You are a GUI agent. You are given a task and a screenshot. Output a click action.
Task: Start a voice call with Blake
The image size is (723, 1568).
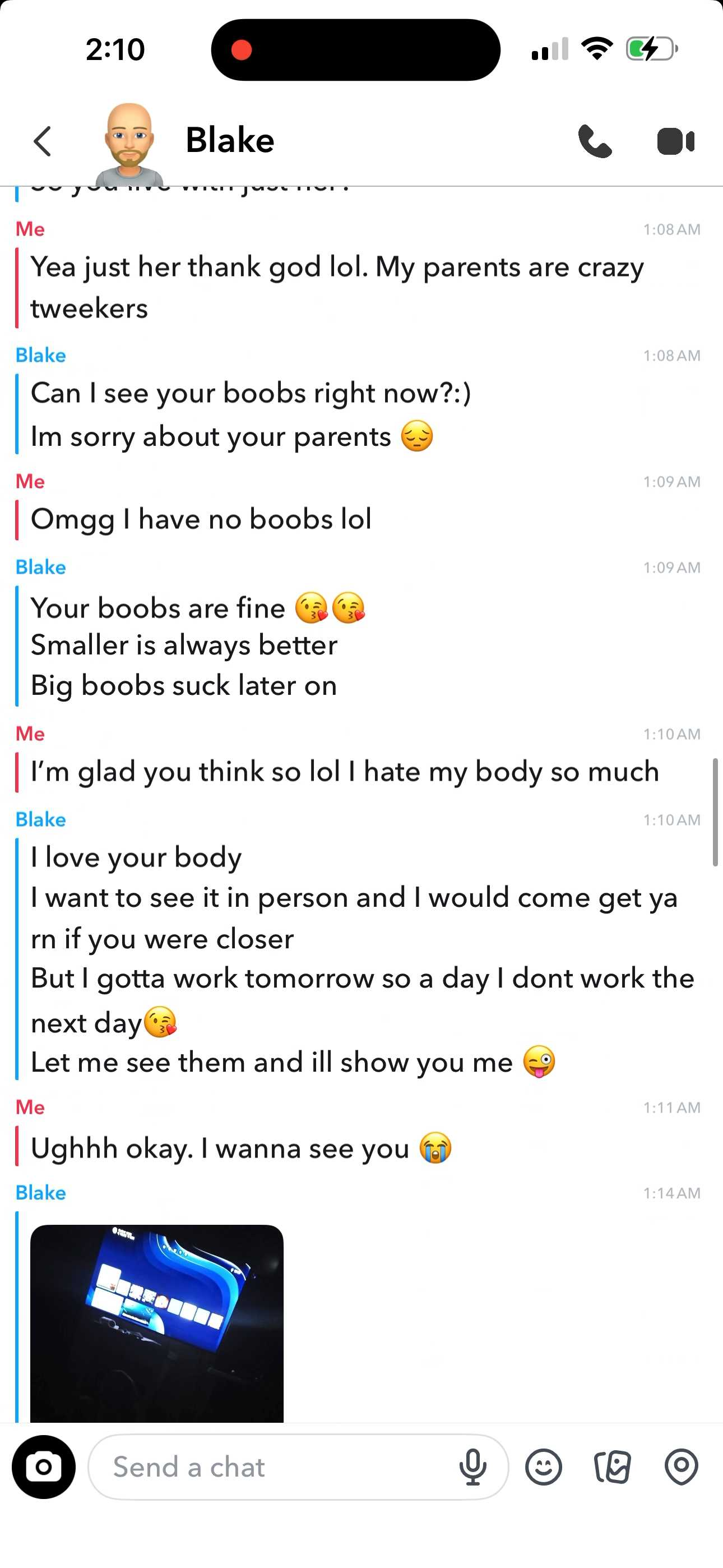(x=595, y=141)
